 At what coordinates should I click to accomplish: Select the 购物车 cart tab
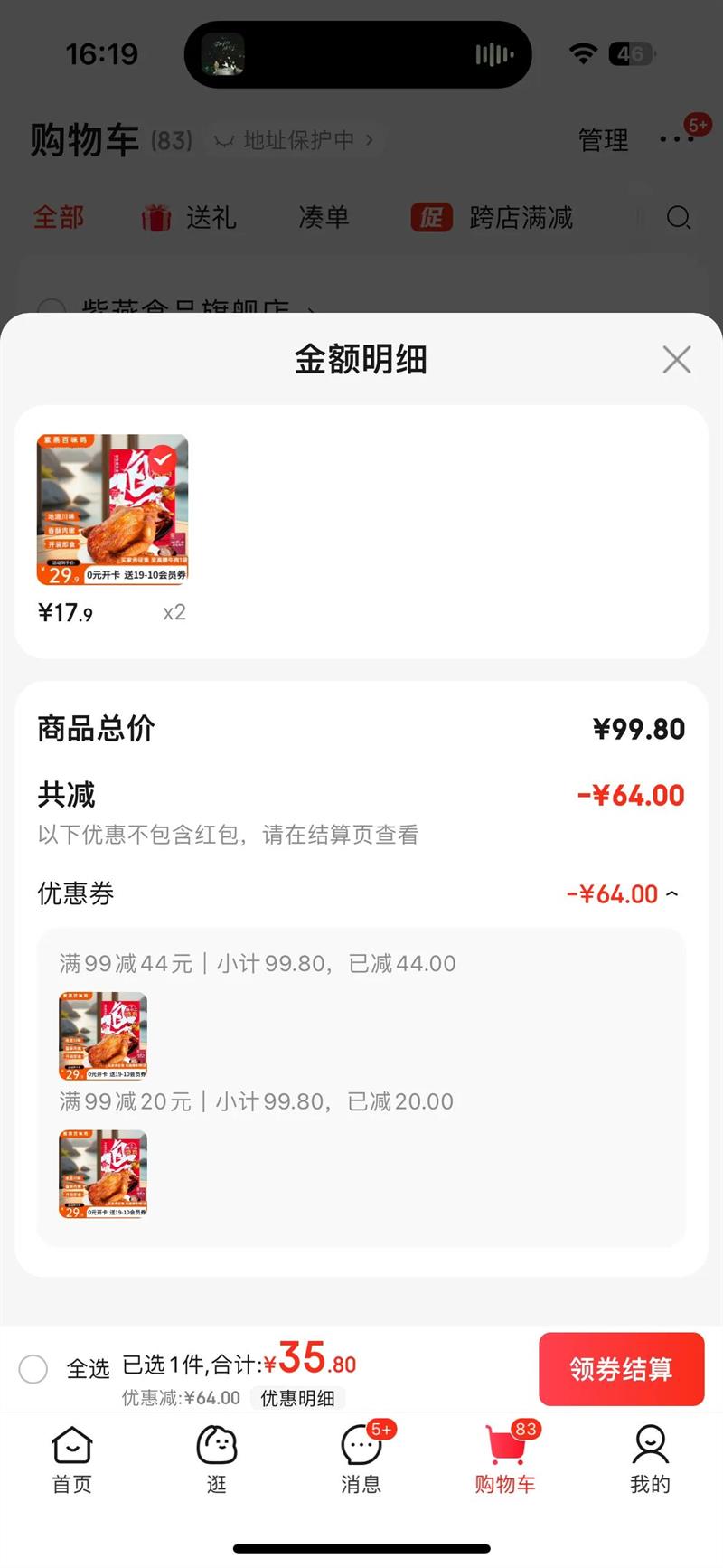[x=505, y=1458]
